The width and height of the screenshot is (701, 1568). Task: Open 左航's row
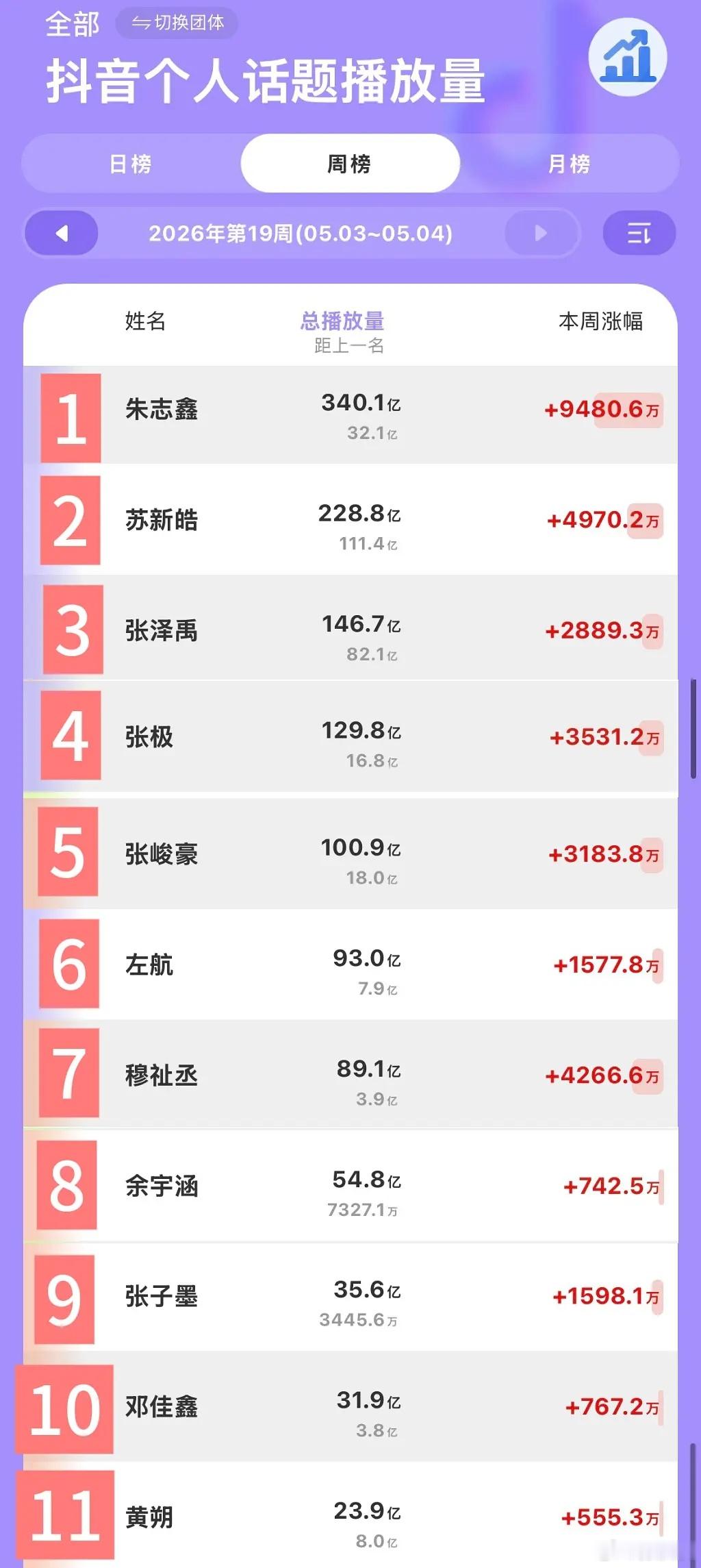(x=350, y=965)
